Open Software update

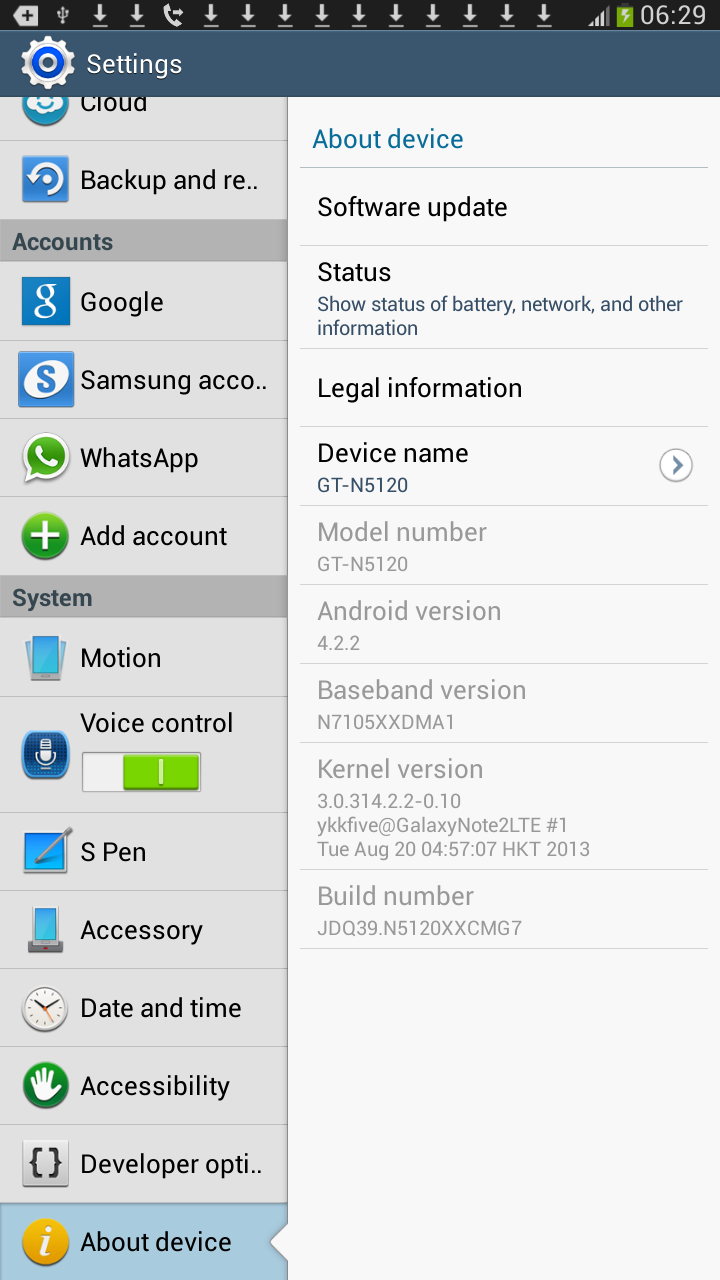tap(504, 207)
